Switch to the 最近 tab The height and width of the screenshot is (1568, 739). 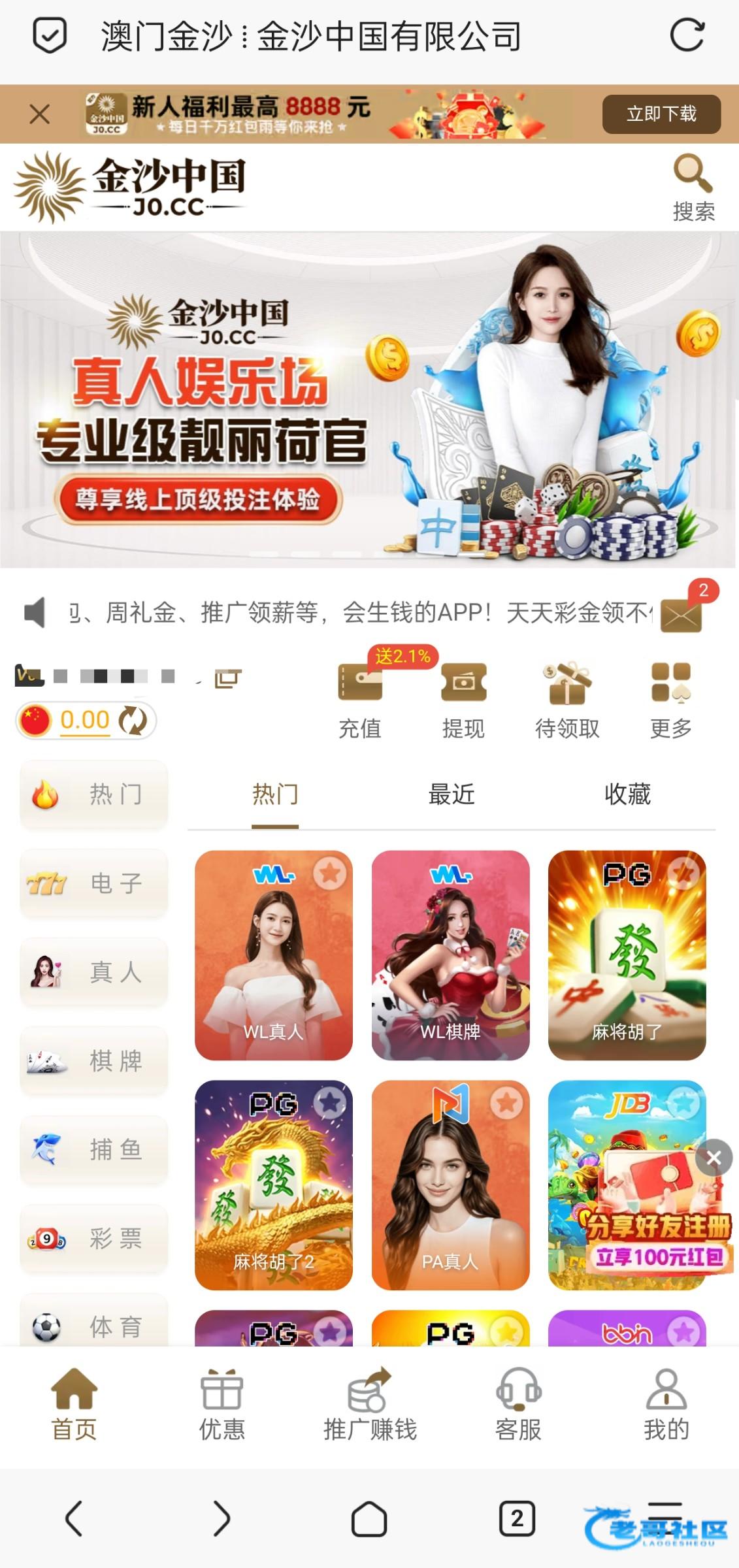(x=451, y=794)
